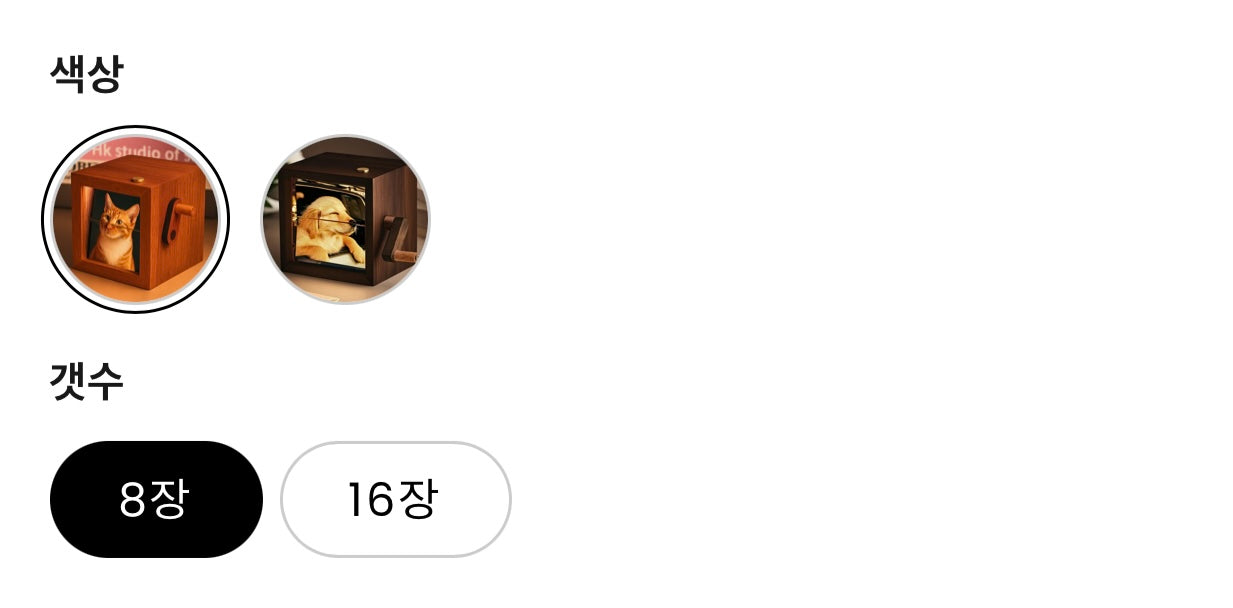1233x608 pixels.
Task: Select the light wood cat photo box color
Action: (135, 219)
